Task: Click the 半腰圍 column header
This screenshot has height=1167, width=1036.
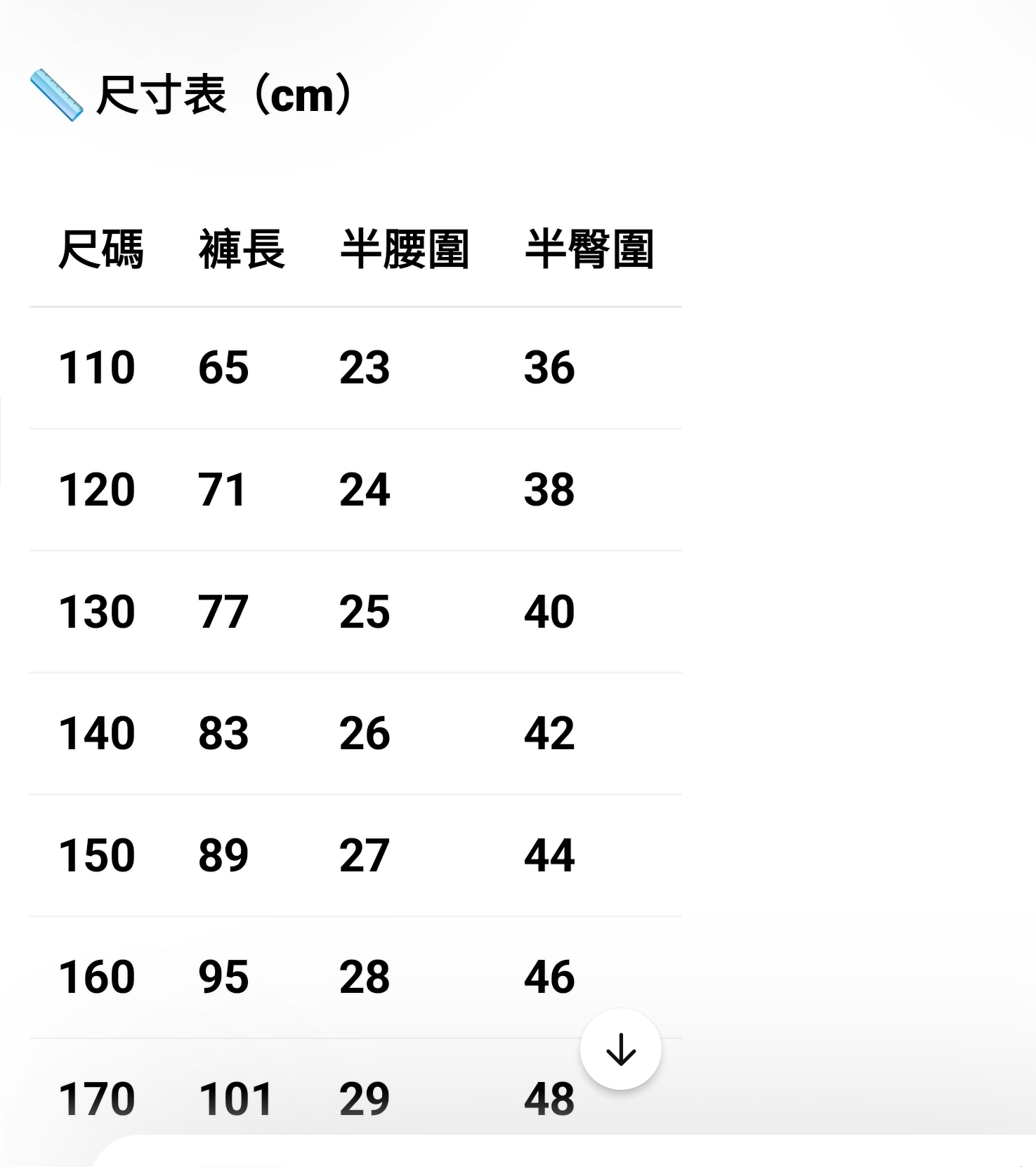Action: tap(406, 251)
